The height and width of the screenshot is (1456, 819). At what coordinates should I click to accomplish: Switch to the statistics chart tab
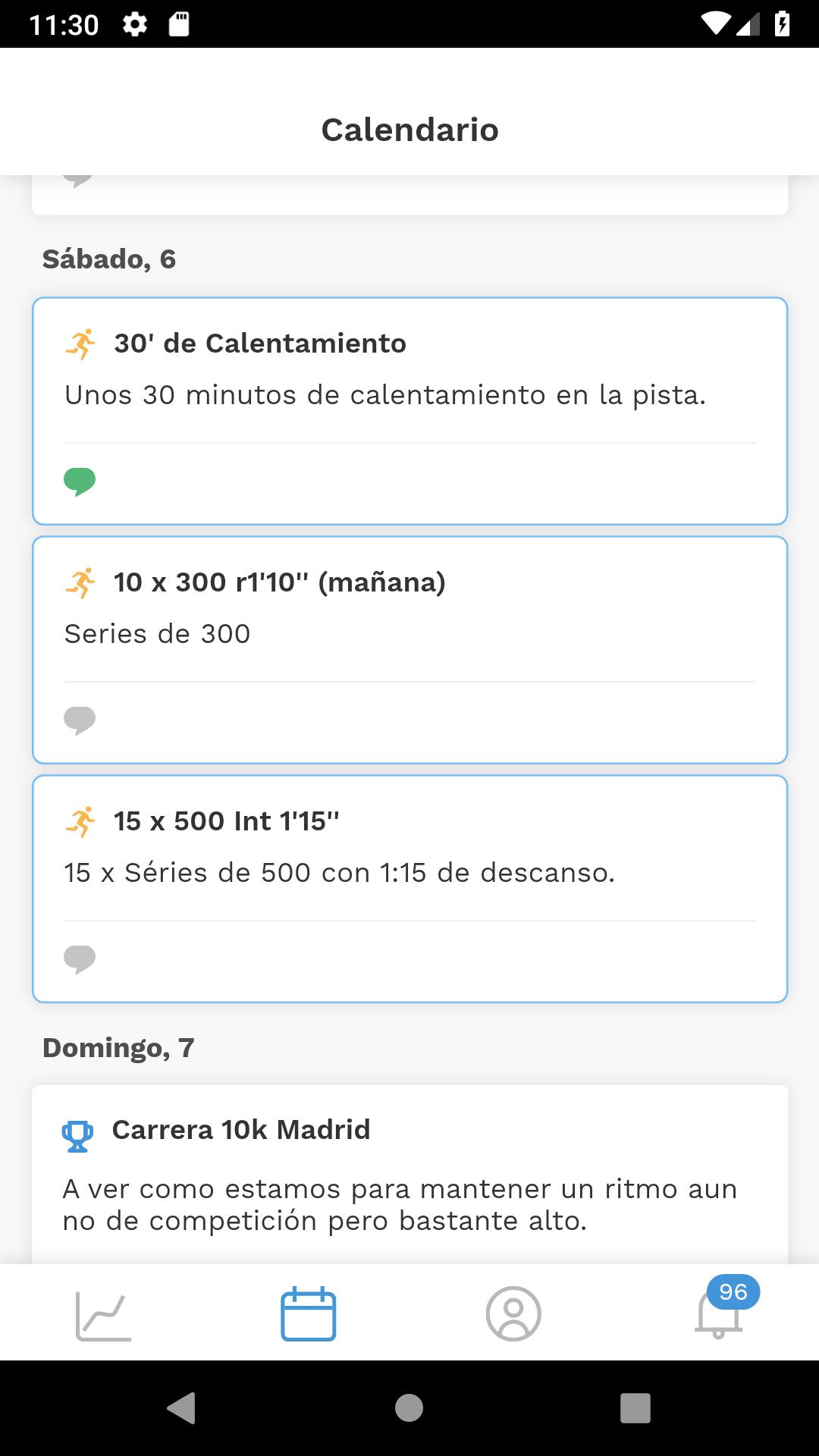(103, 1314)
